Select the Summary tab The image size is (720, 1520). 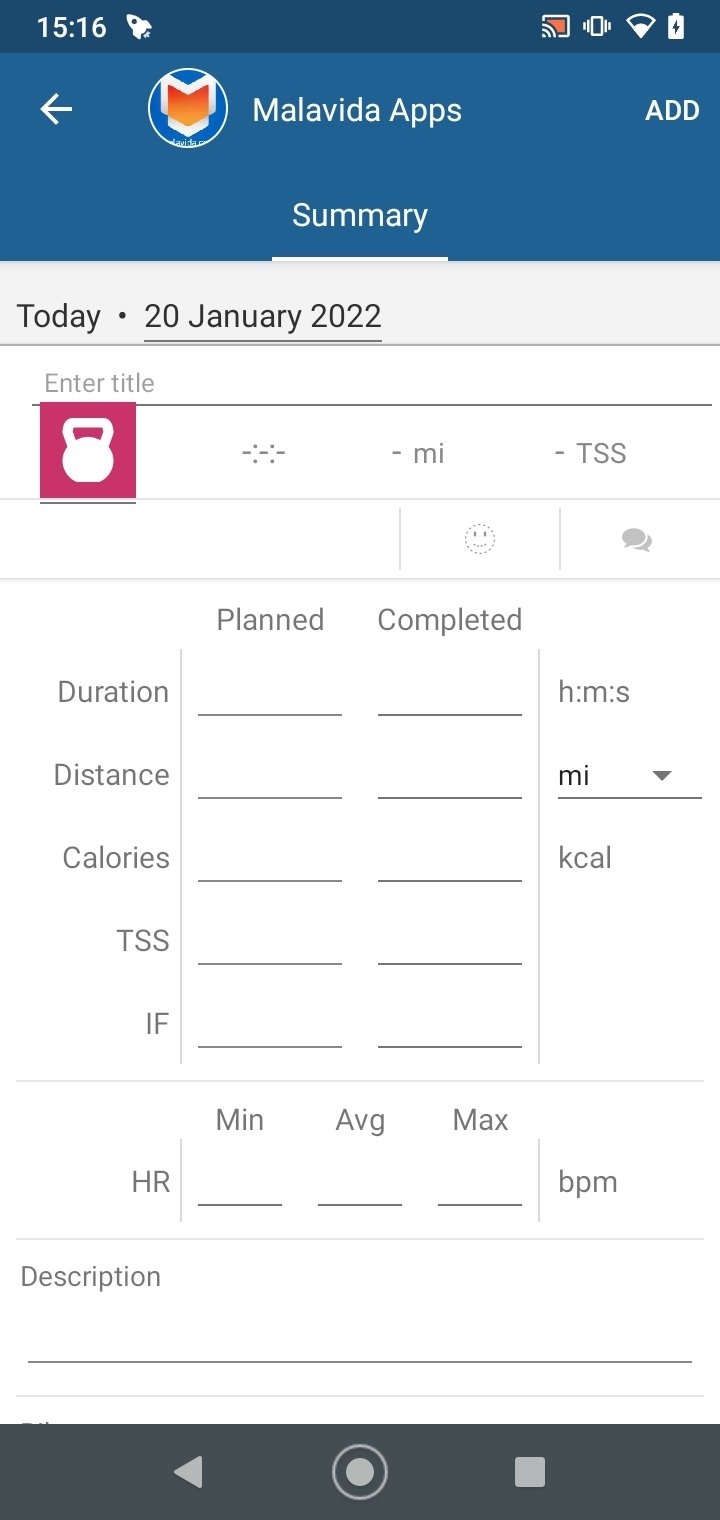click(360, 215)
